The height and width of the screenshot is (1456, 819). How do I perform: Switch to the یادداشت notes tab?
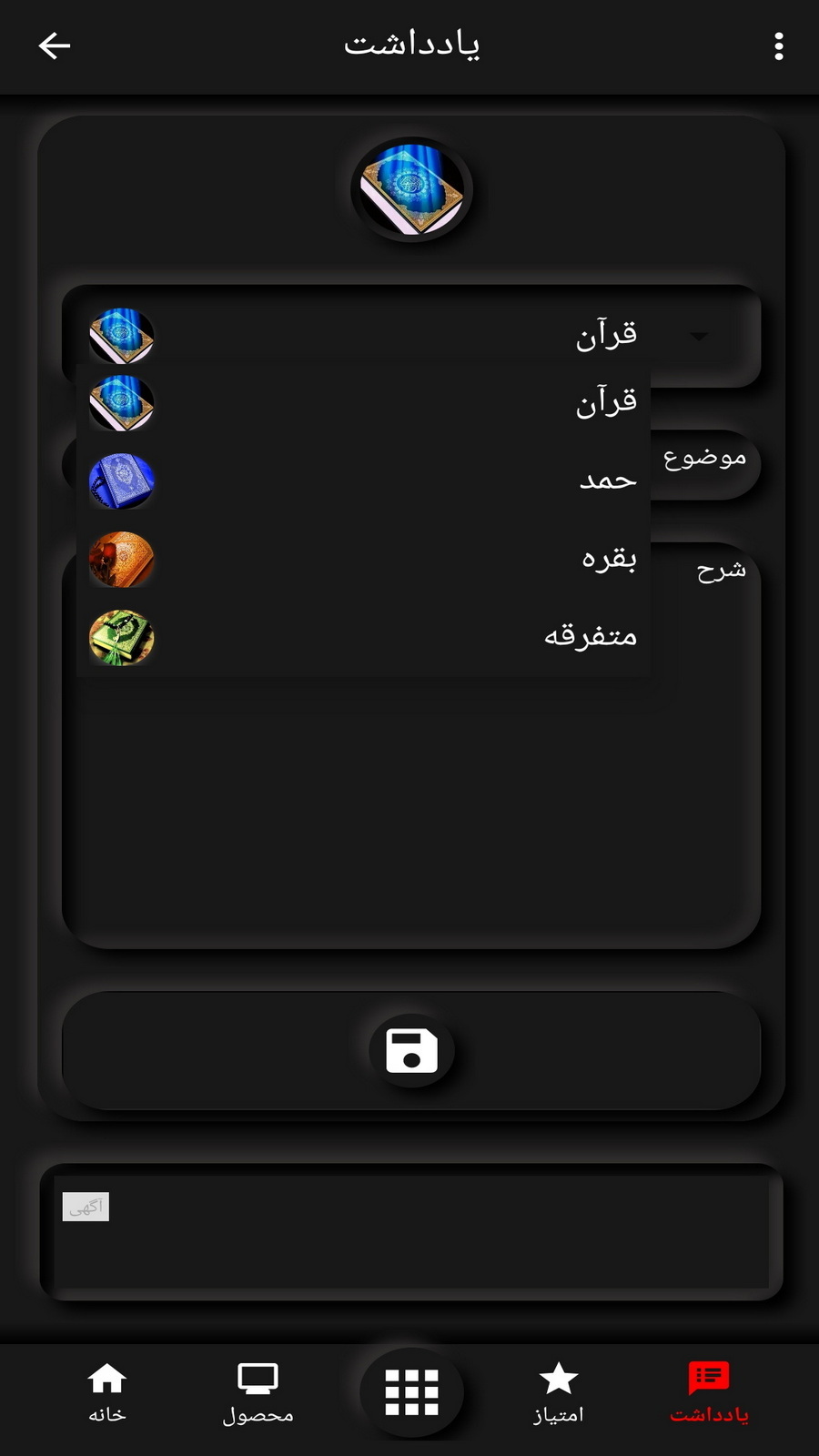coord(709,1392)
